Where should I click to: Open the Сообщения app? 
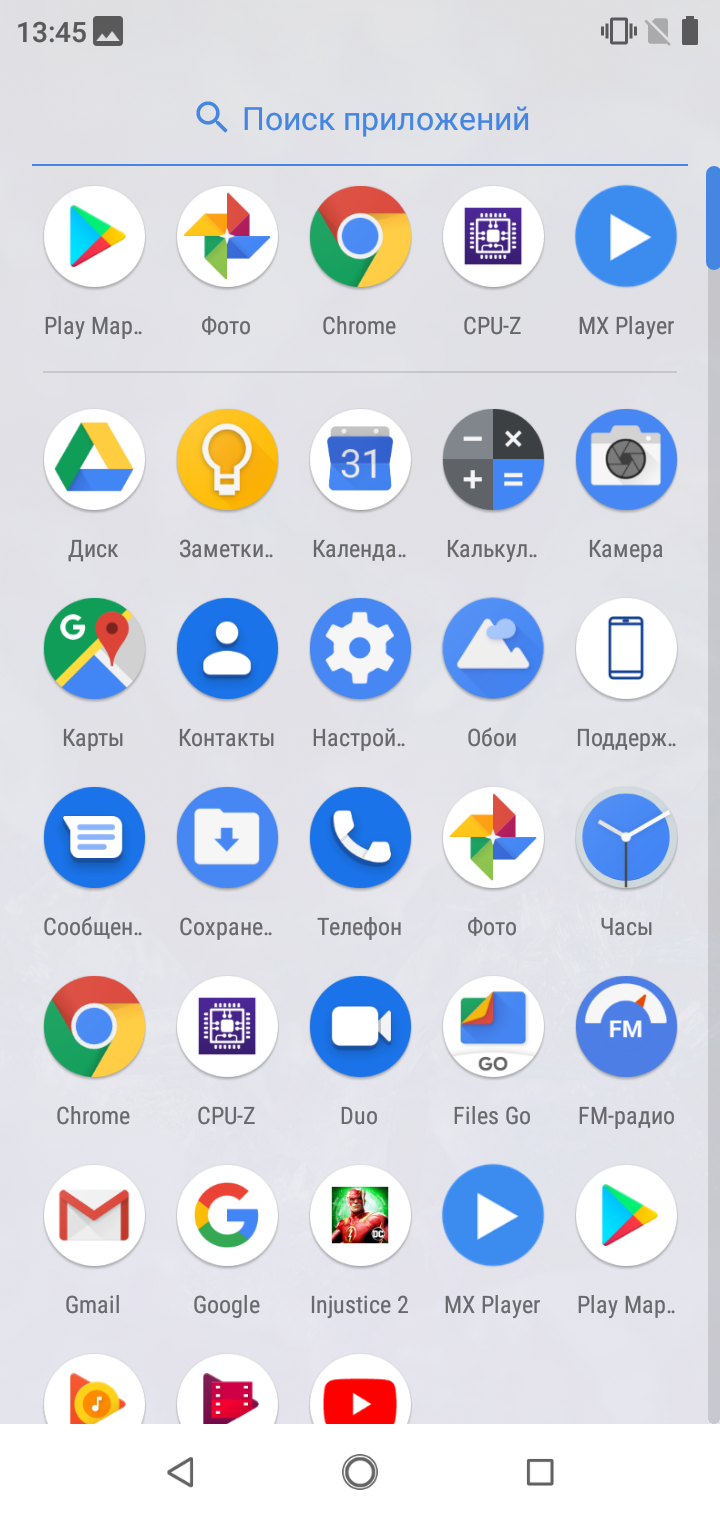point(94,838)
